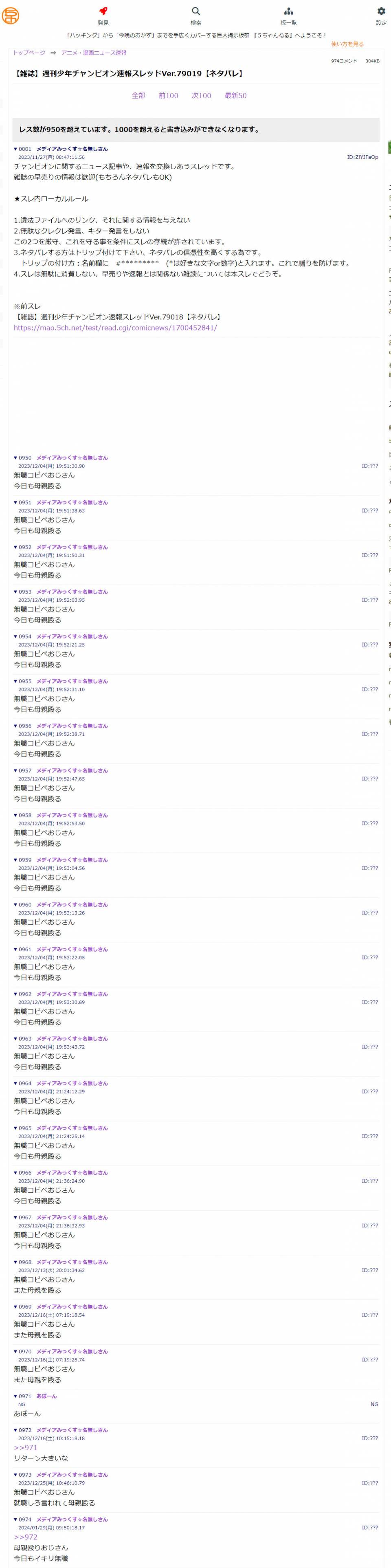Load 次100 next posts
Screen dimensions: 391x1568
pyautogui.click(x=201, y=96)
